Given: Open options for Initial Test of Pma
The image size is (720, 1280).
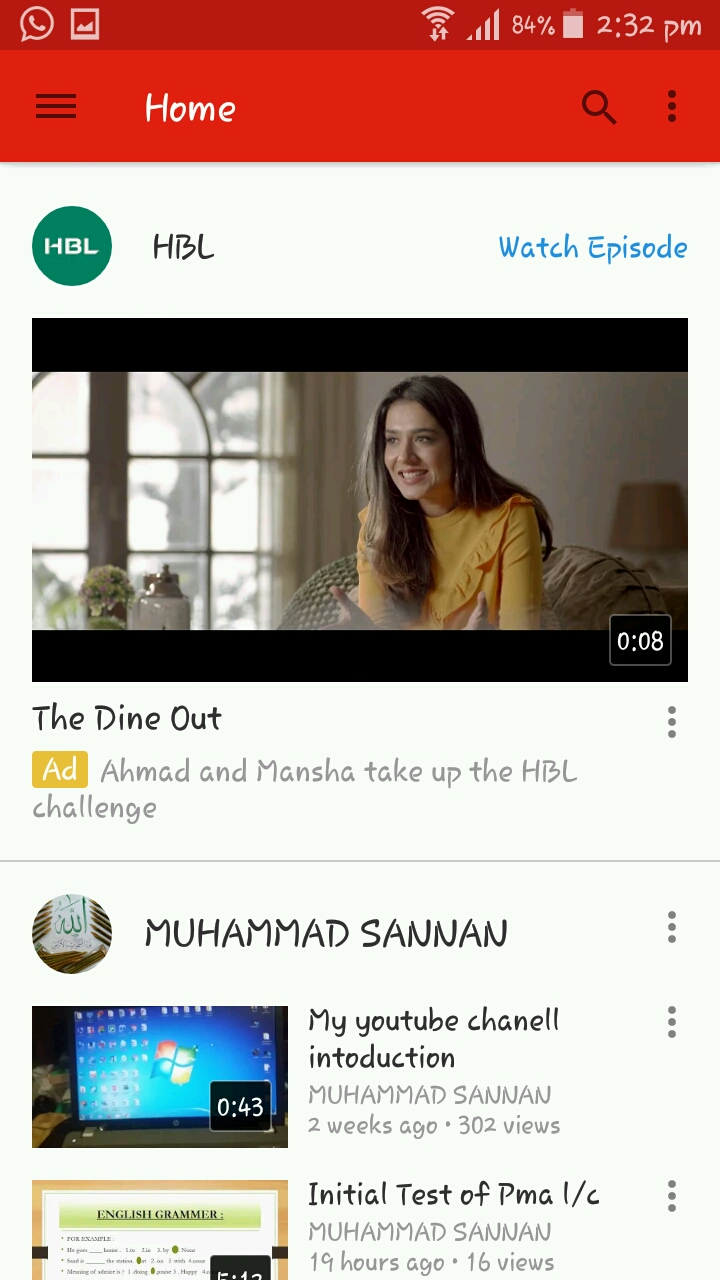Looking at the screenshot, I should (x=672, y=1196).
